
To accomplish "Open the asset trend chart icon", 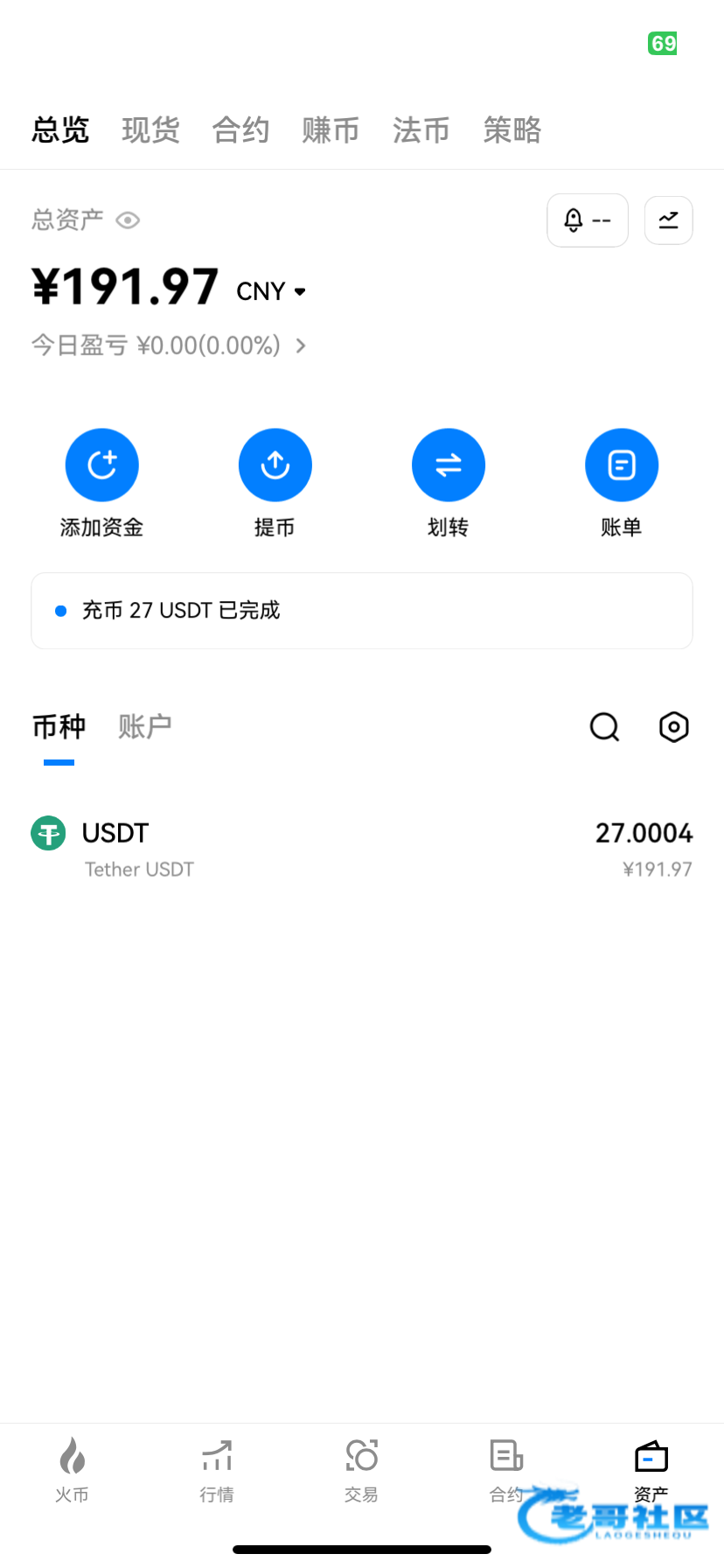I will 668,220.
